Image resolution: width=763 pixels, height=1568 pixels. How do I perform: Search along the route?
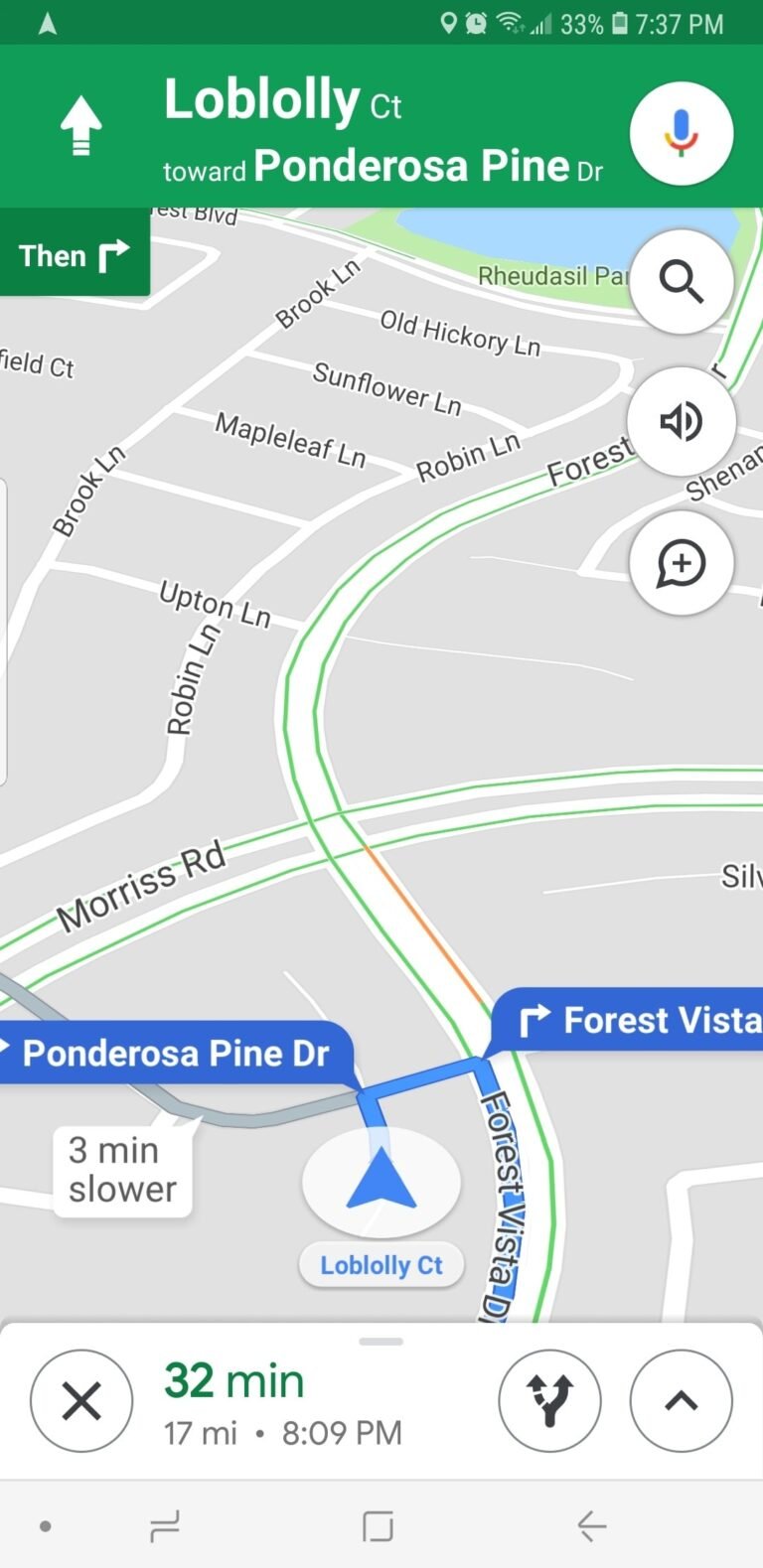[682, 282]
